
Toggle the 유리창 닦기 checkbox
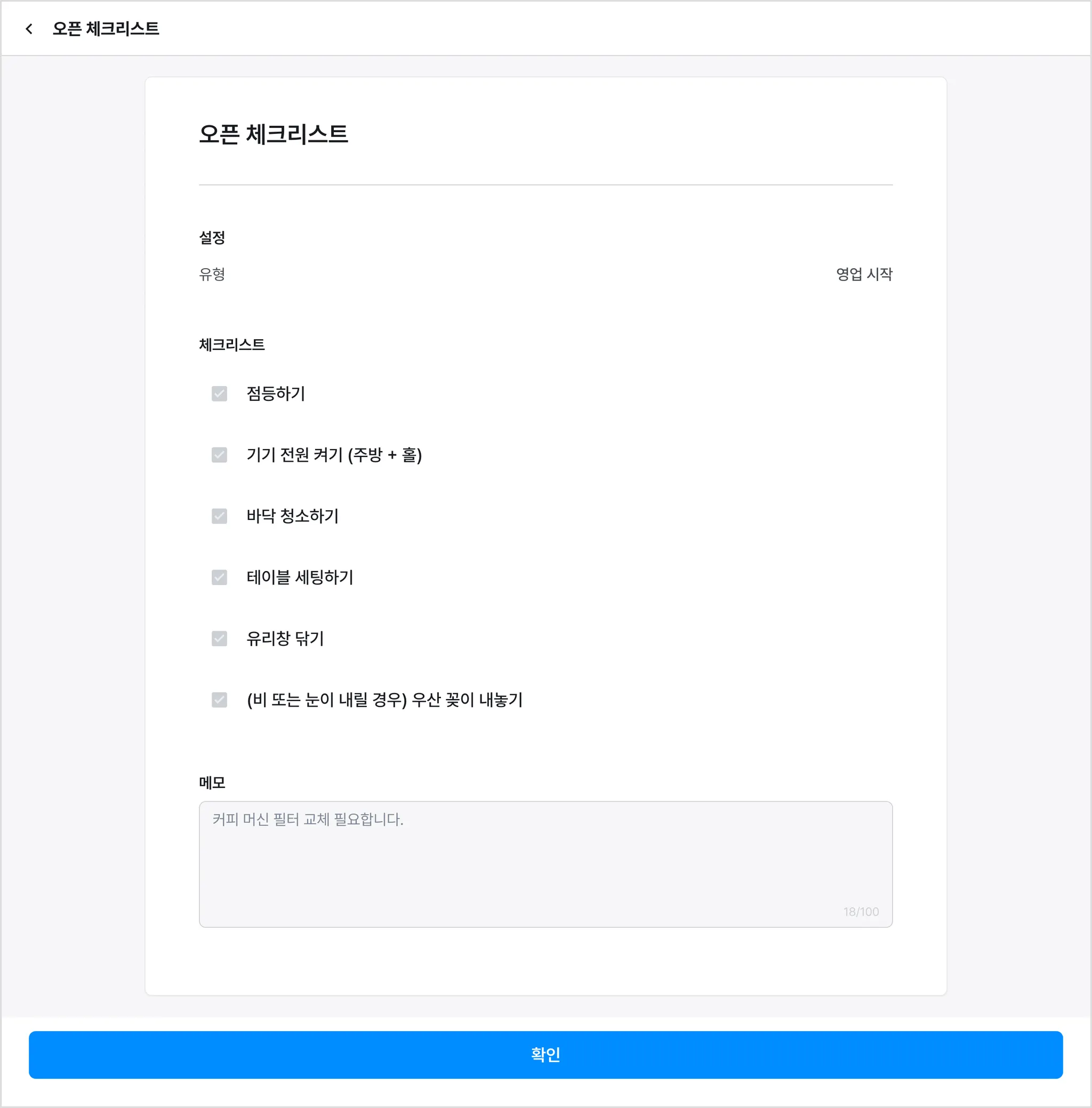[219, 638]
